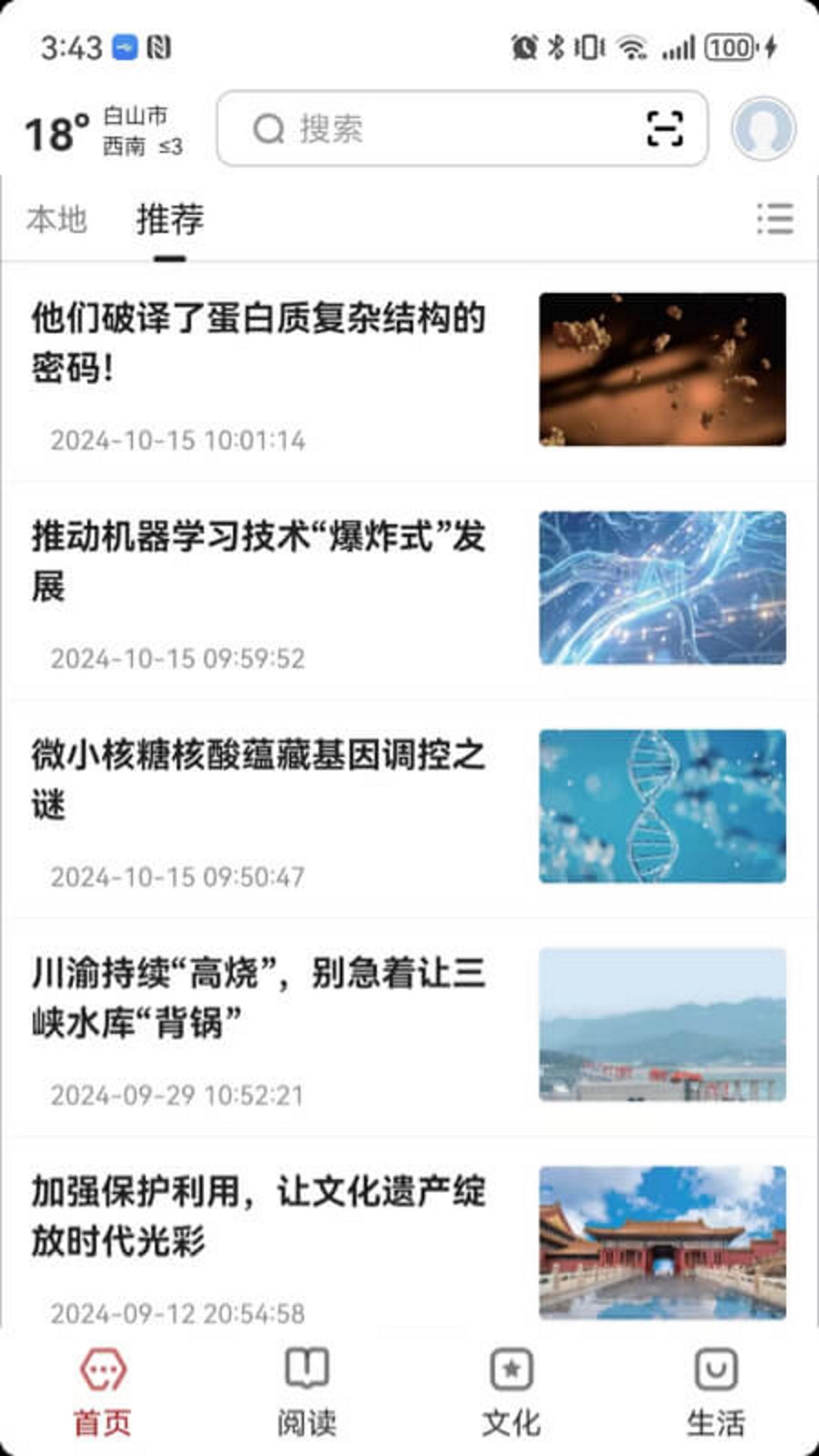The image size is (819, 1456).
Task: Select the 推荐 recommended tab
Action: [x=169, y=218]
